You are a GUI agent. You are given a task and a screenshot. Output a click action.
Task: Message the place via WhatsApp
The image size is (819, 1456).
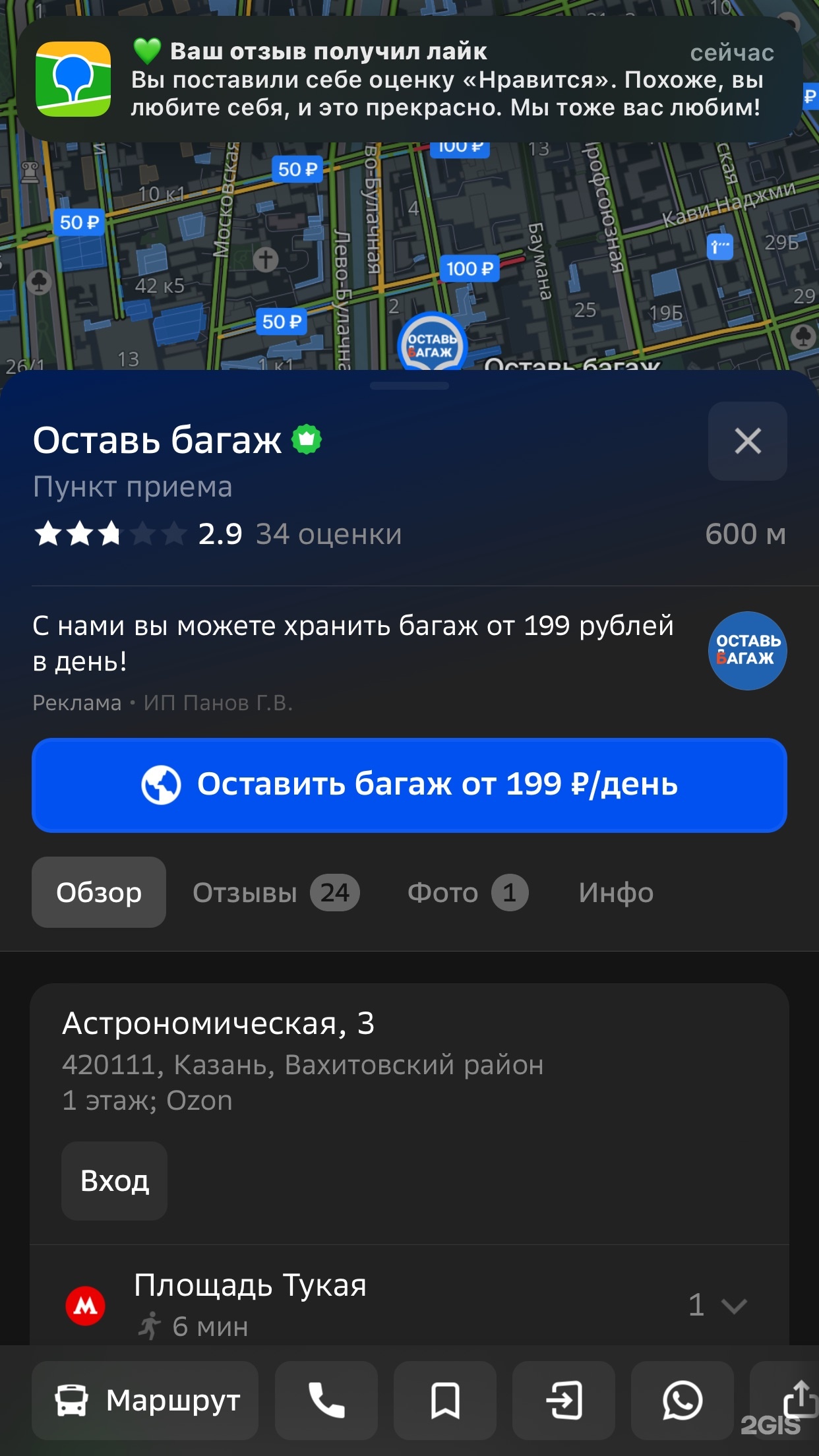(x=682, y=1400)
